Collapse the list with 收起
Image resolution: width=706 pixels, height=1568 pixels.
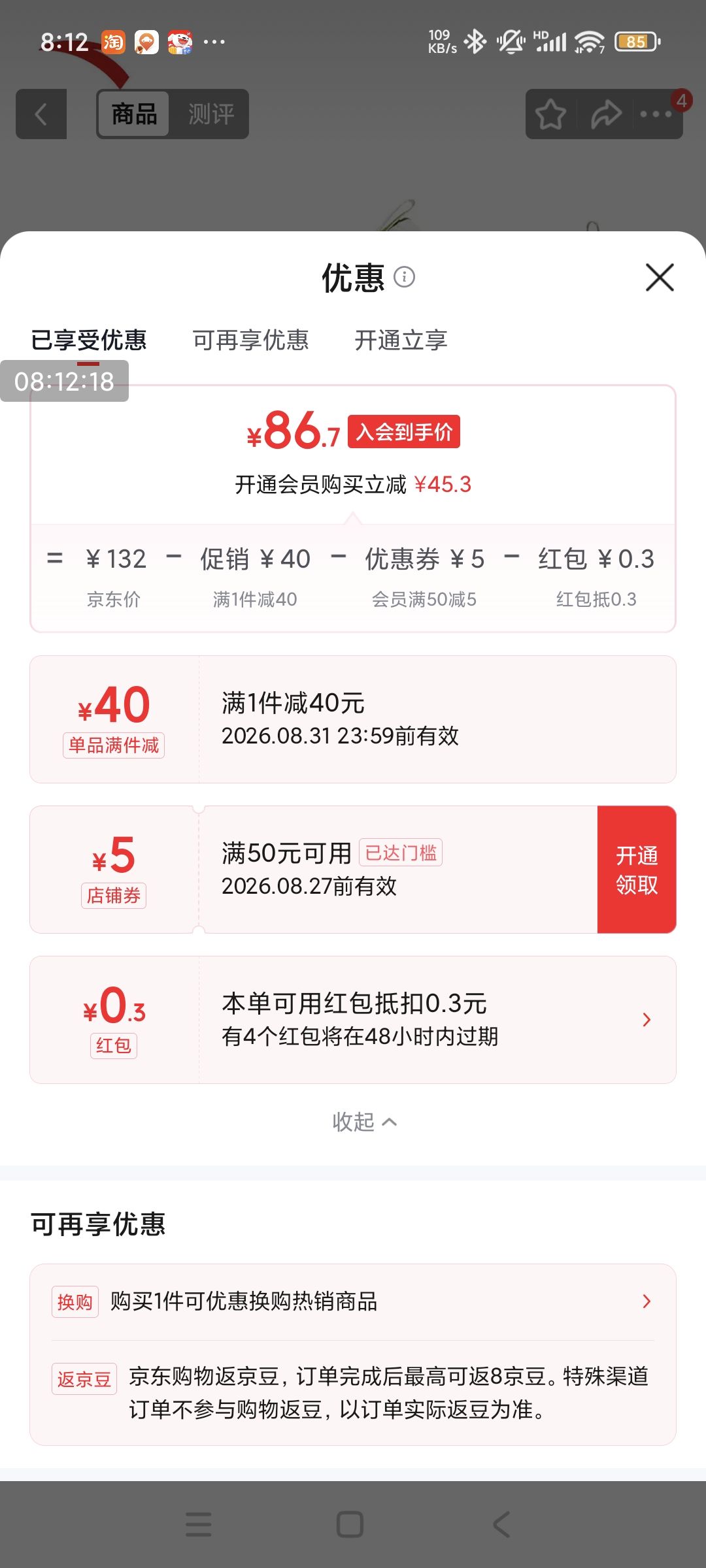tap(364, 1122)
